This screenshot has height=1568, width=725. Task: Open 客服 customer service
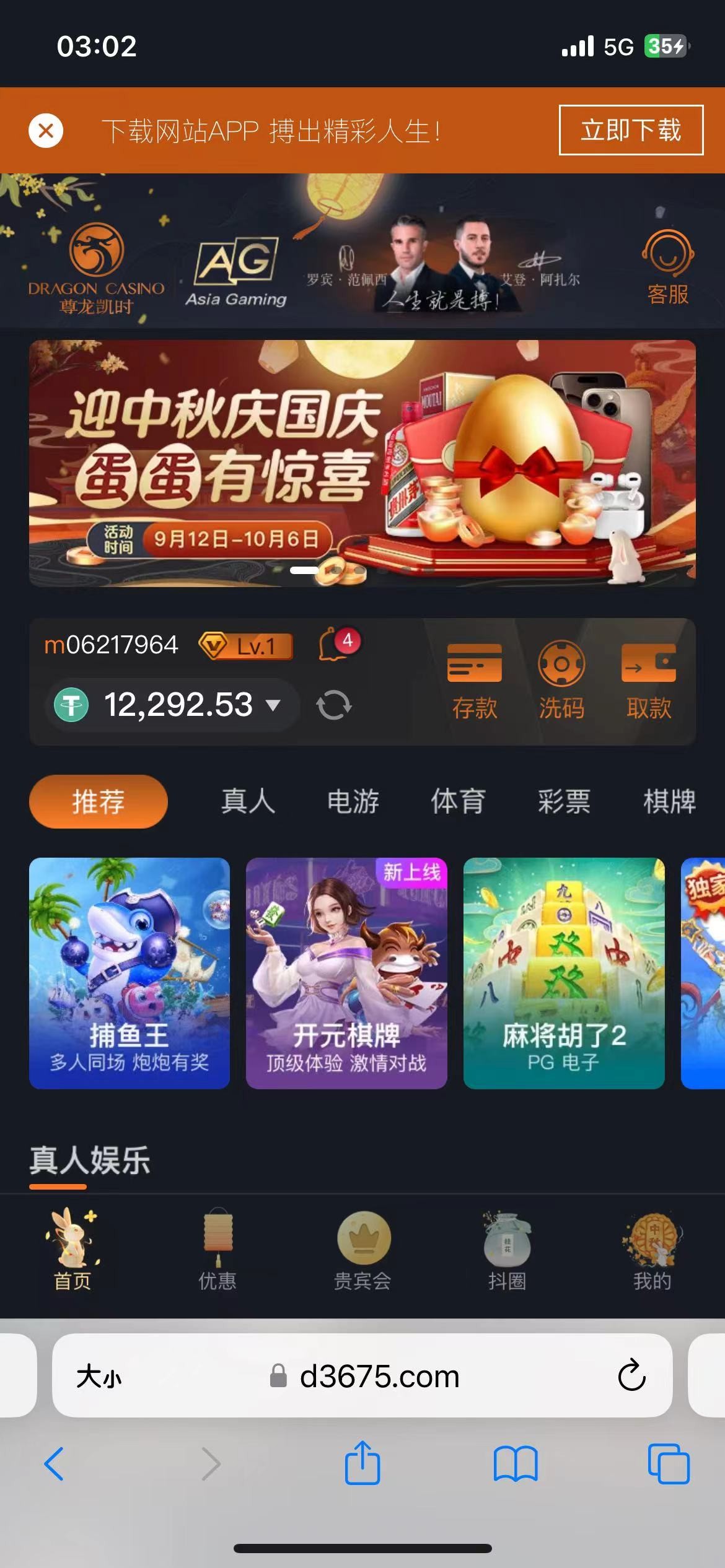[x=667, y=268]
